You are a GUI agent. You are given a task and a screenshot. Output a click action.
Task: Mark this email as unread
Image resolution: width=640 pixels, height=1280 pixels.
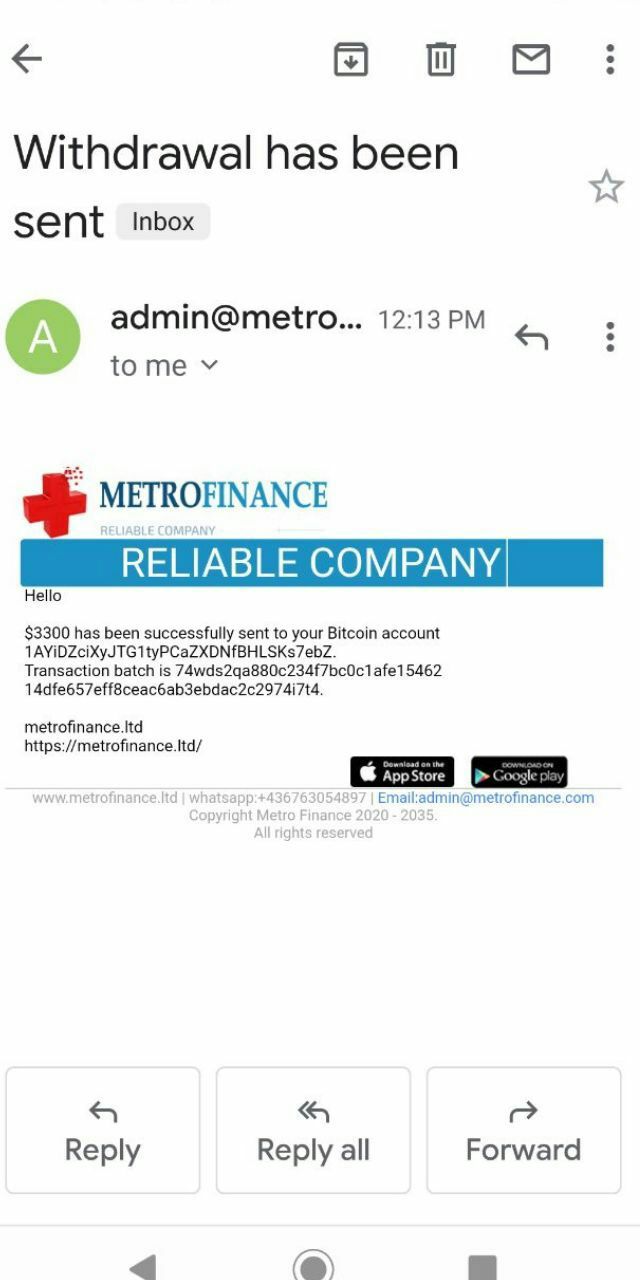531,60
